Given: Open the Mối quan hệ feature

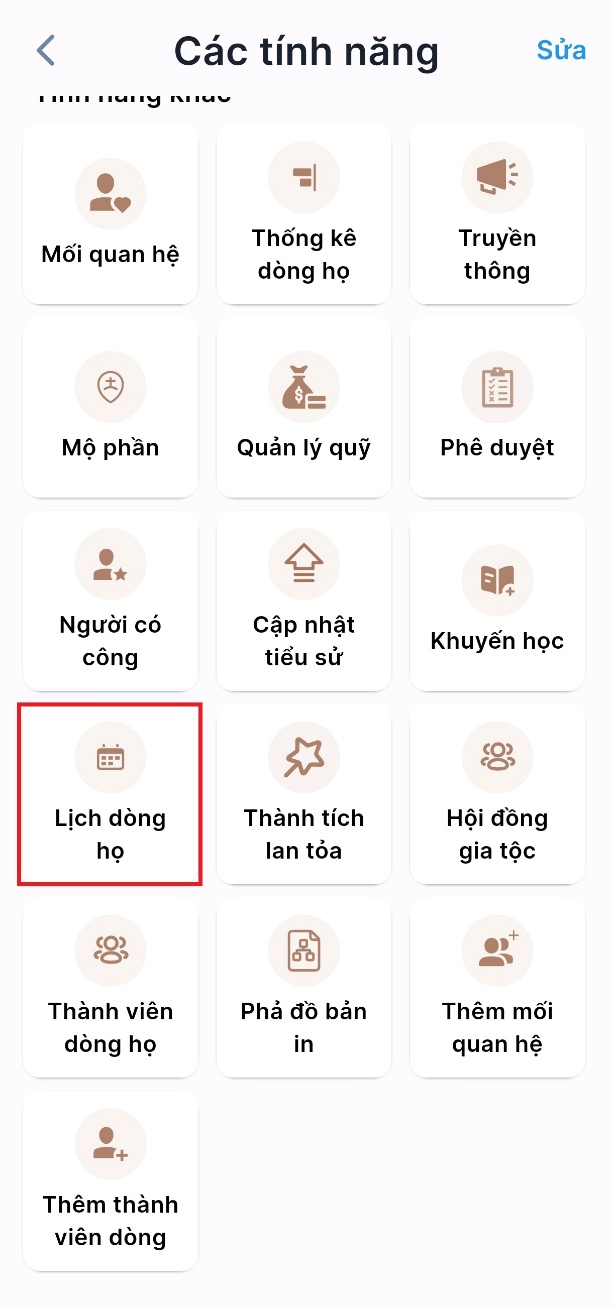Looking at the screenshot, I should [x=110, y=215].
